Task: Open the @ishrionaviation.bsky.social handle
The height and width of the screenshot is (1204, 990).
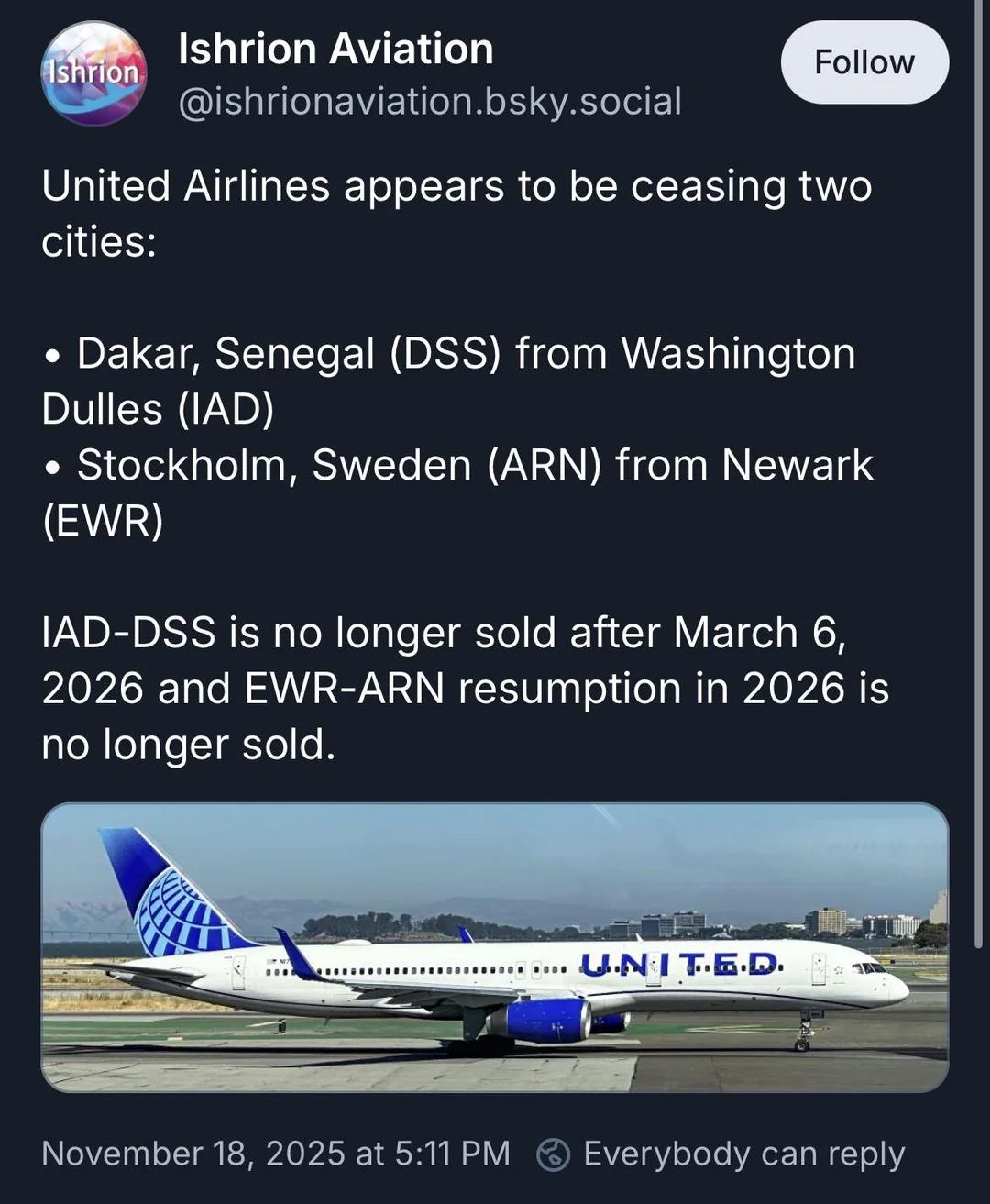Action: click(x=429, y=102)
